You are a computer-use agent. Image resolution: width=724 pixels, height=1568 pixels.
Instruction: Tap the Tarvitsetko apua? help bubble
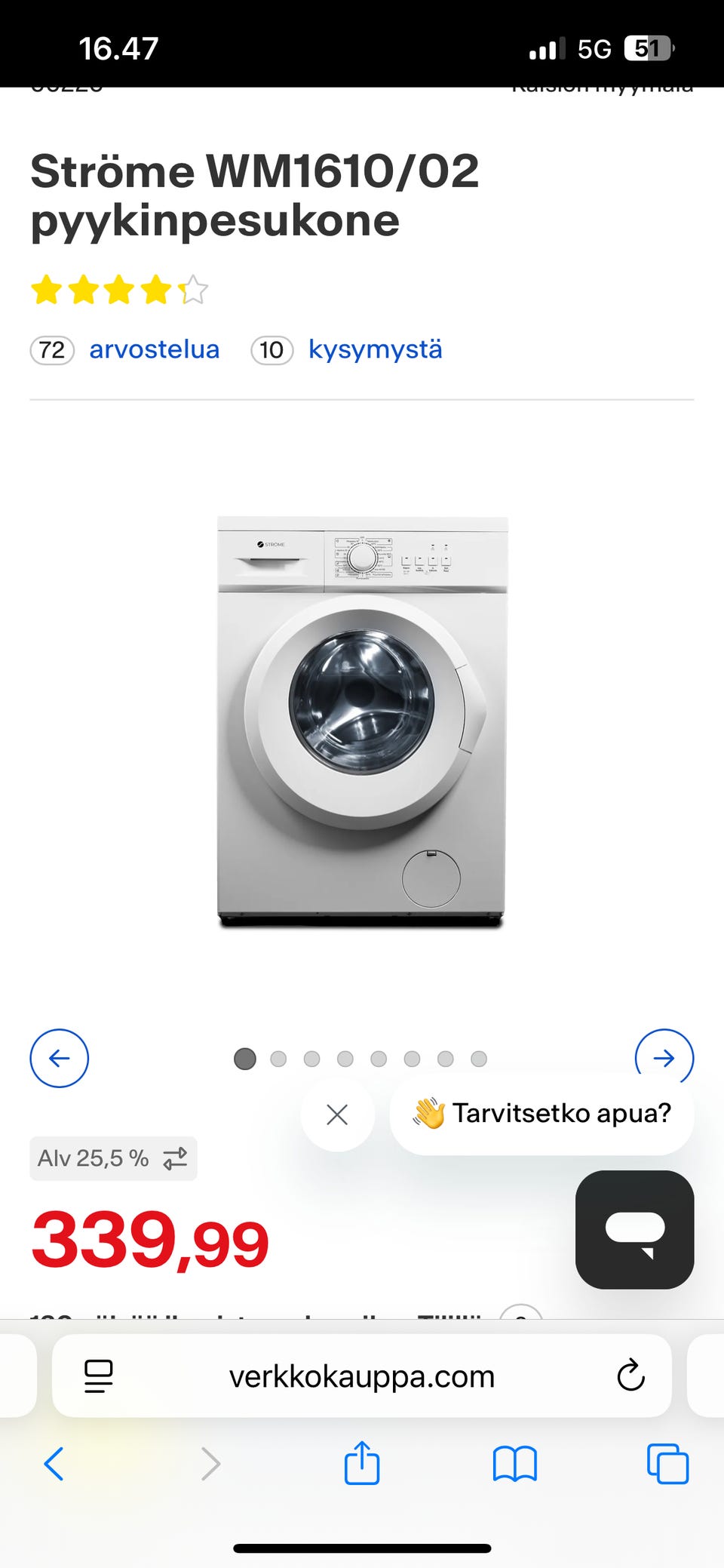[541, 1114]
